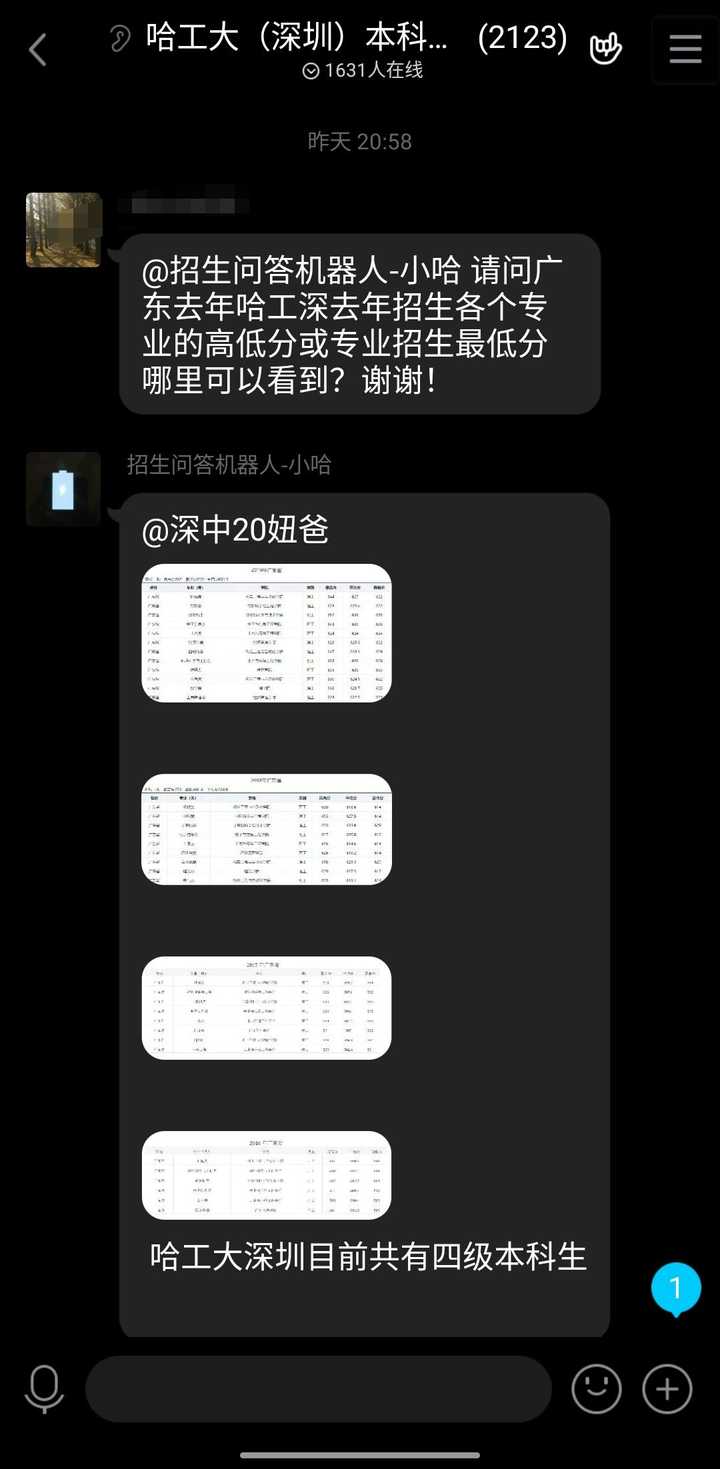Tap the rock hand gesture icon
The width and height of the screenshot is (720, 1469).
click(x=606, y=47)
